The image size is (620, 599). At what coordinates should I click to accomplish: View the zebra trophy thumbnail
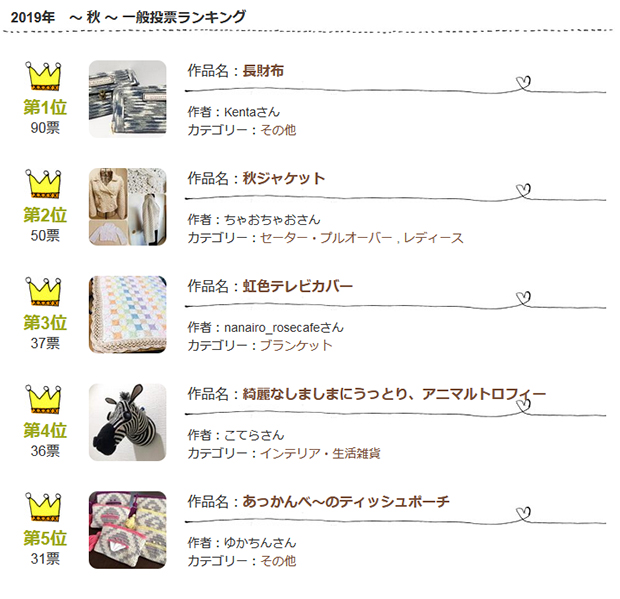(x=127, y=422)
